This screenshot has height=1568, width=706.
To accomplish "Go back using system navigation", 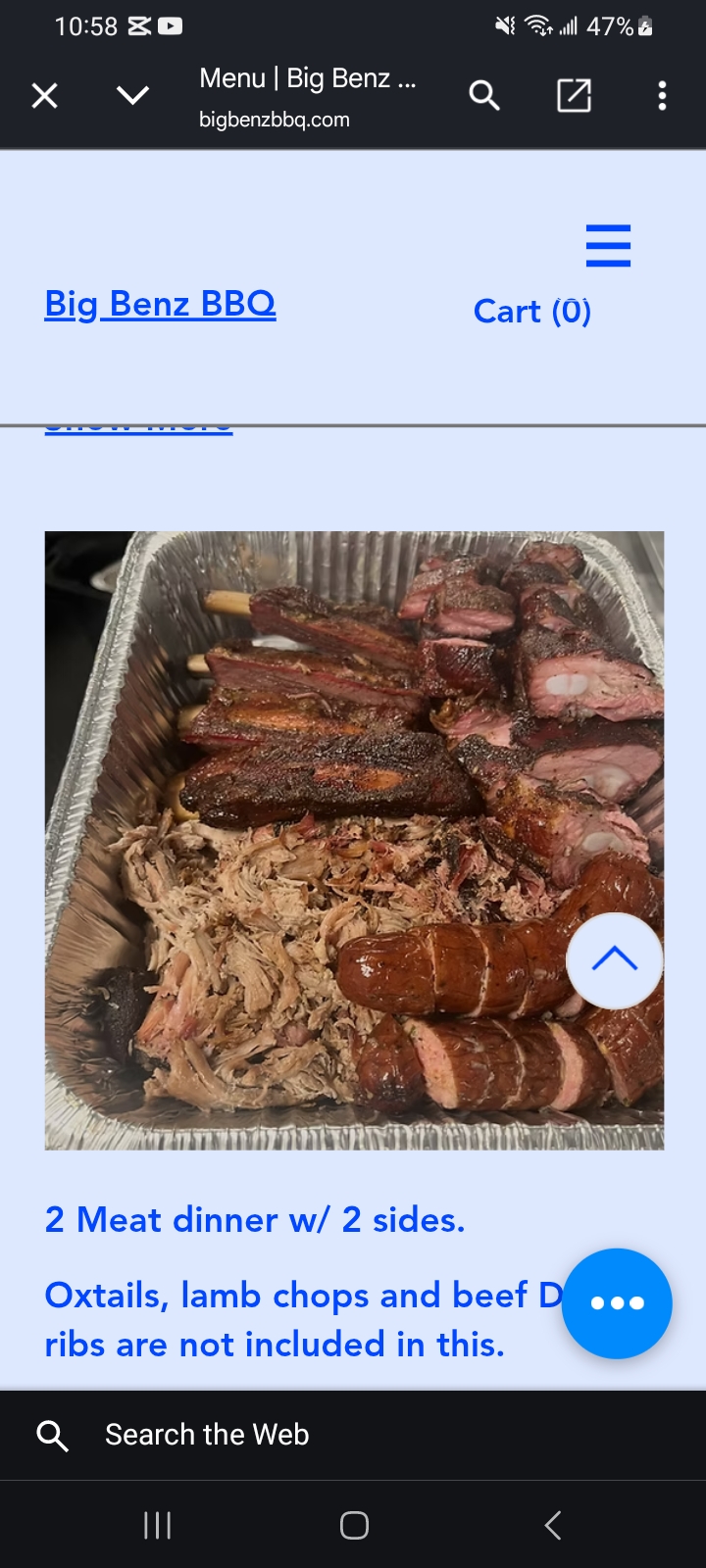I will pos(553,1525).
